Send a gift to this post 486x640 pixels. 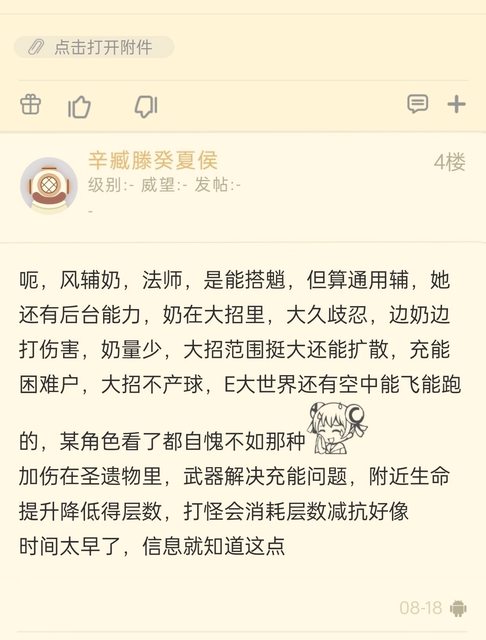(x=31, y=104)
